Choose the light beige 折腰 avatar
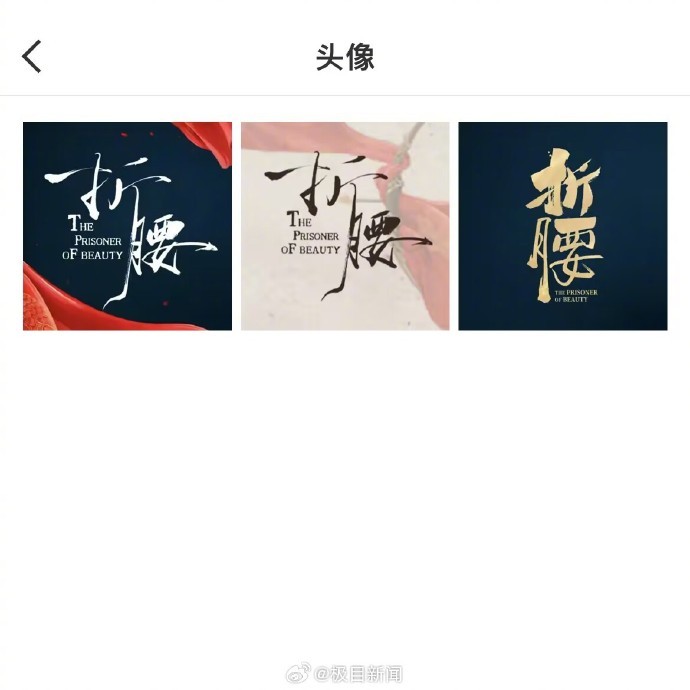This screenshot has height=690, width=690. [x=345, y=226]
